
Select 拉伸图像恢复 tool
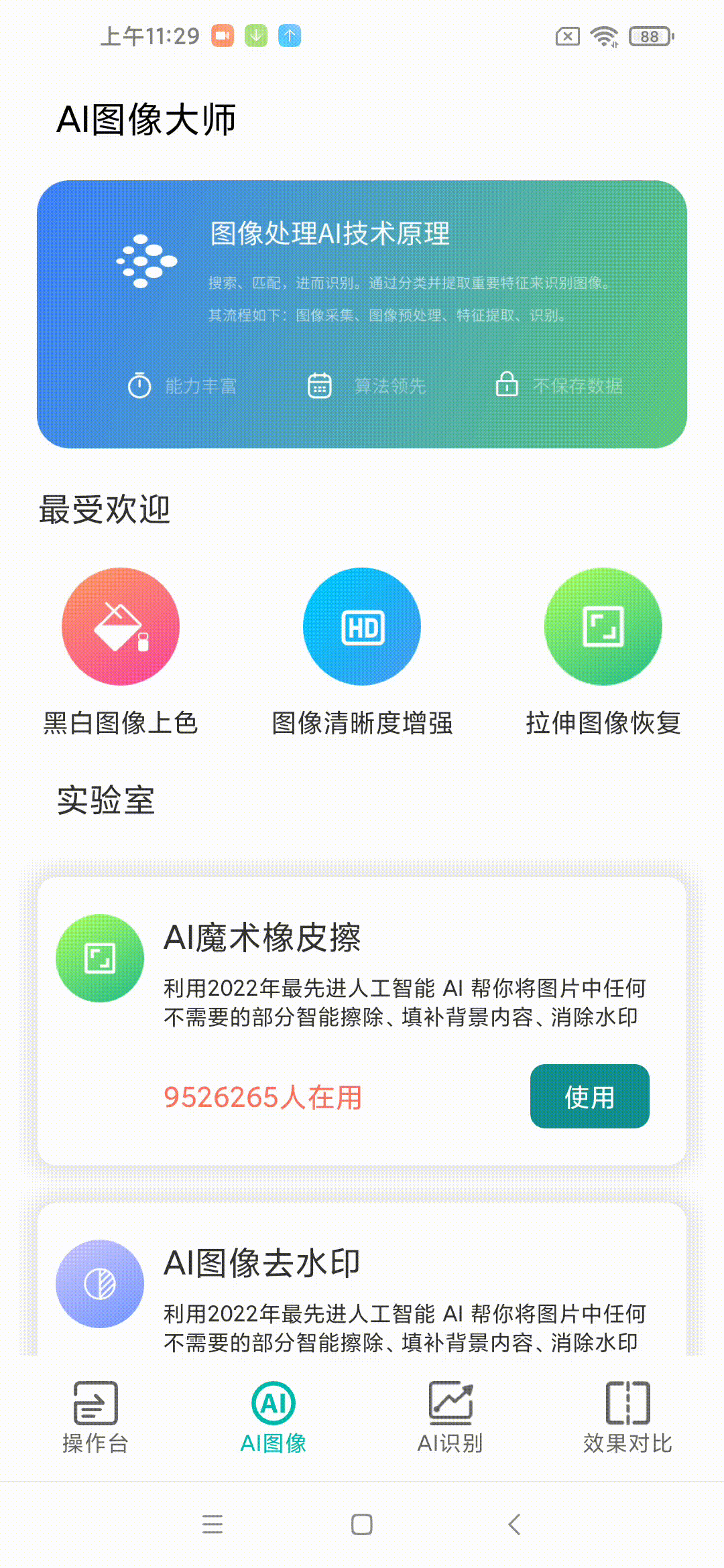tap(603, 627)
